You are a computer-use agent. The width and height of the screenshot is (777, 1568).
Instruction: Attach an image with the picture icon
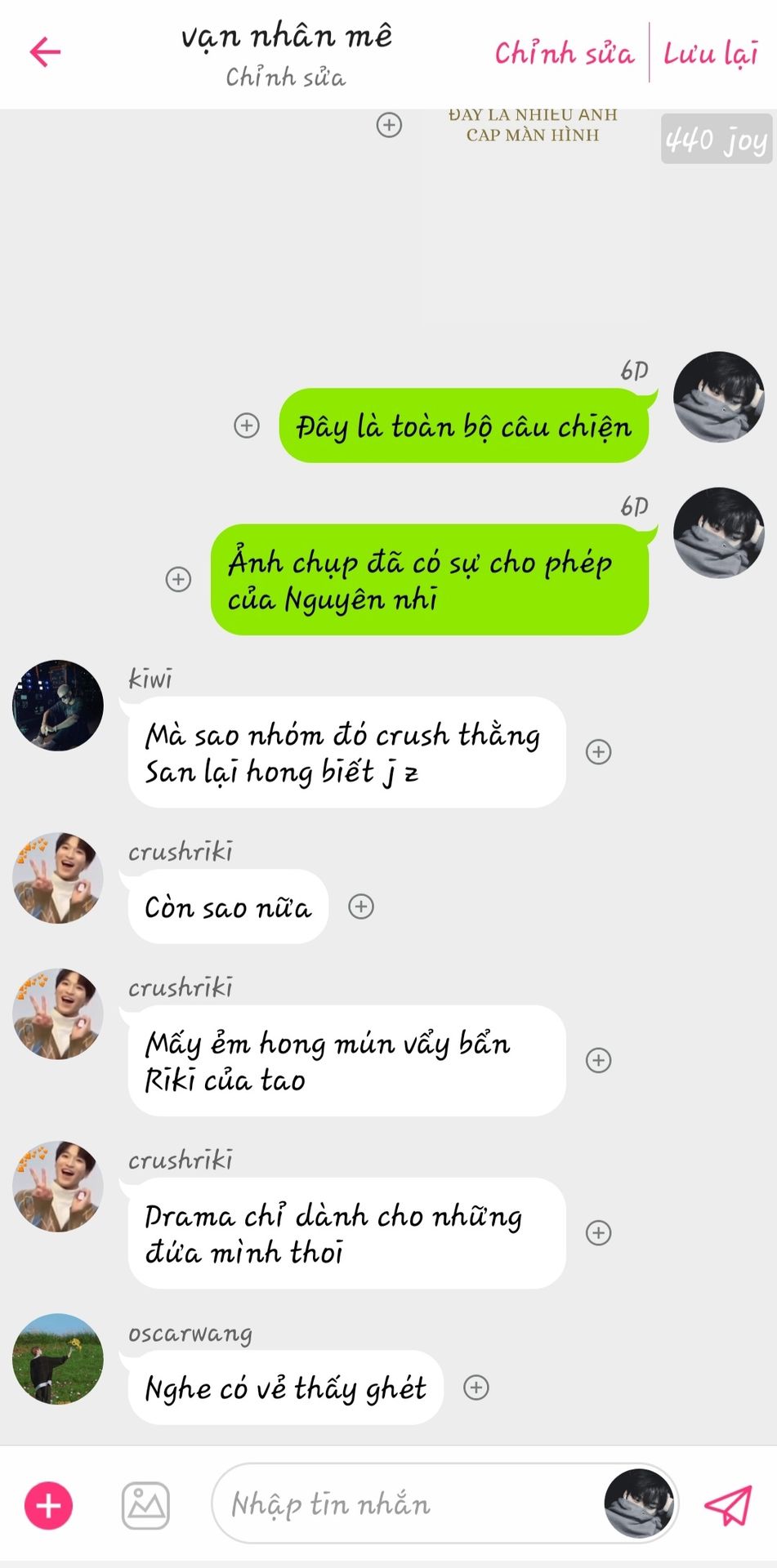(145, 1505)
